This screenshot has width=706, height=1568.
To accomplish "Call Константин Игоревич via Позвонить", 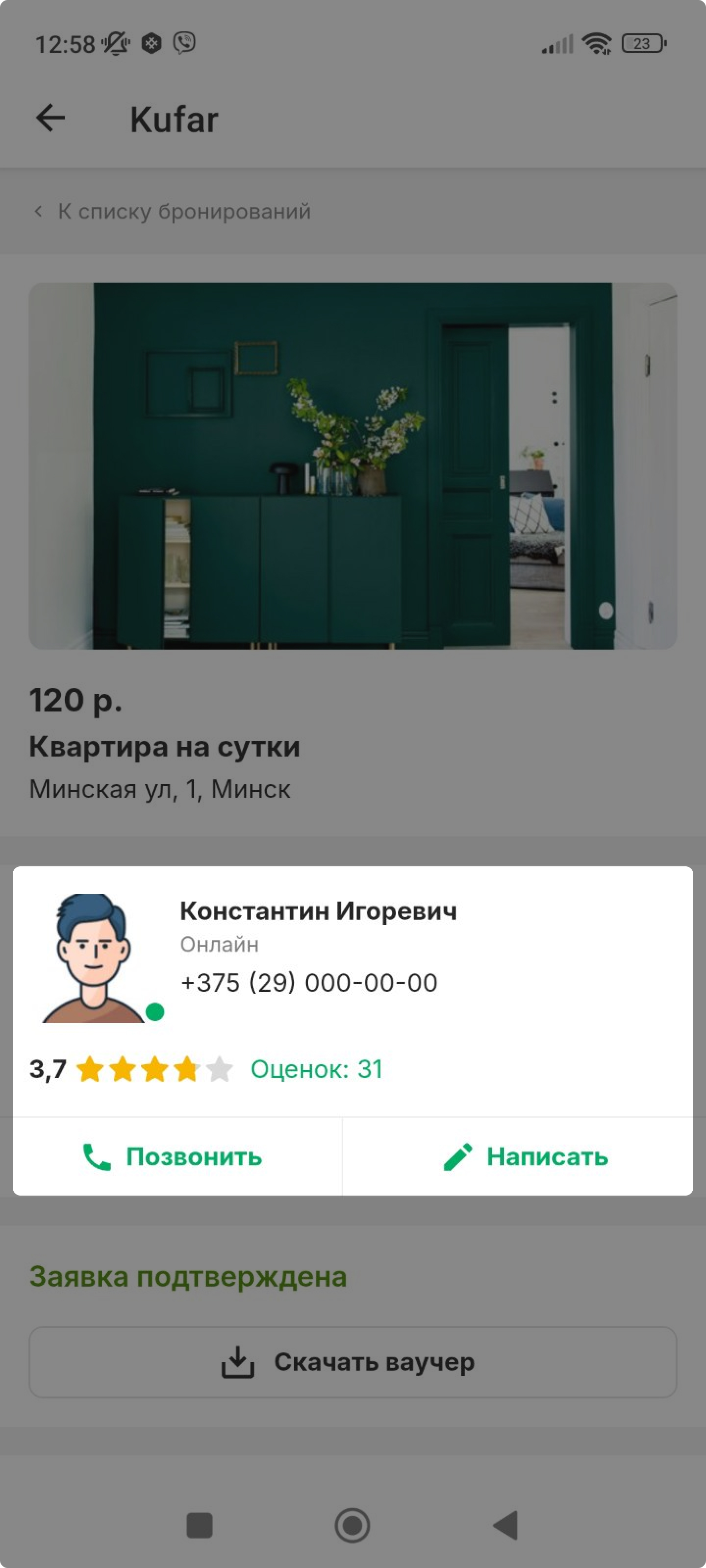I will 174,1156.
